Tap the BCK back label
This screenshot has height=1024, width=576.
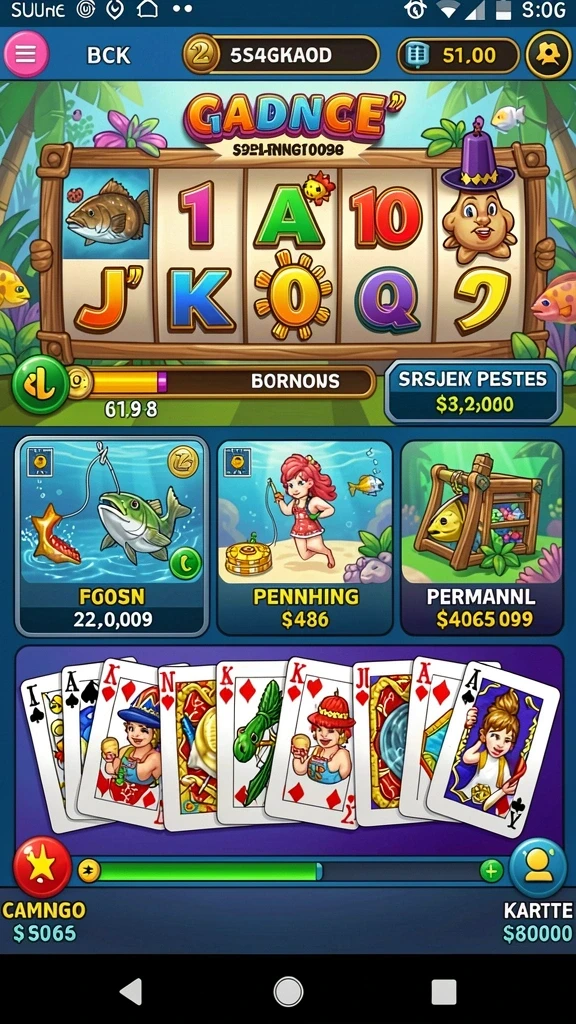[108, 56]
